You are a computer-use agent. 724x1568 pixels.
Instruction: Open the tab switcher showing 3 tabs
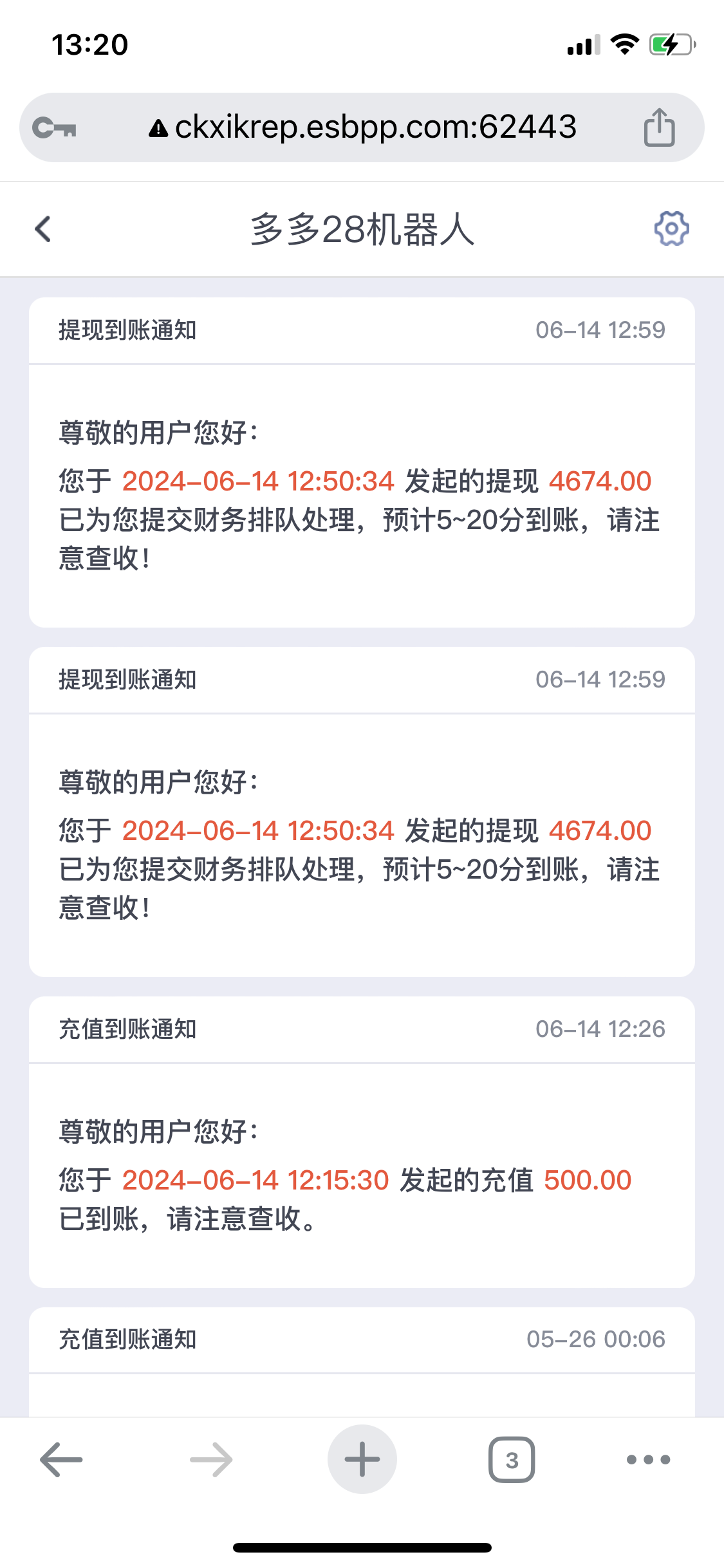(512, 1459)
